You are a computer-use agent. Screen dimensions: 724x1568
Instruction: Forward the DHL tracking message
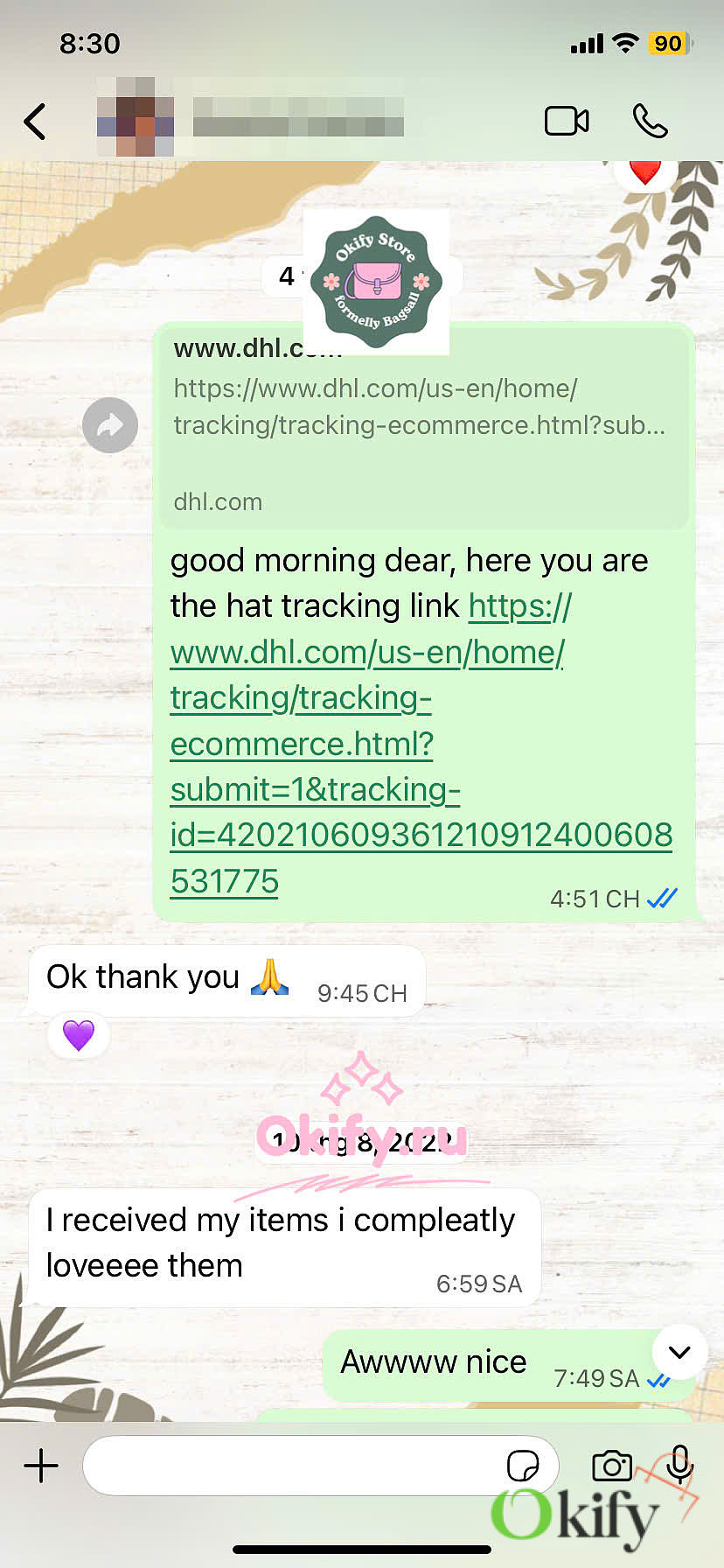point(110,425)
